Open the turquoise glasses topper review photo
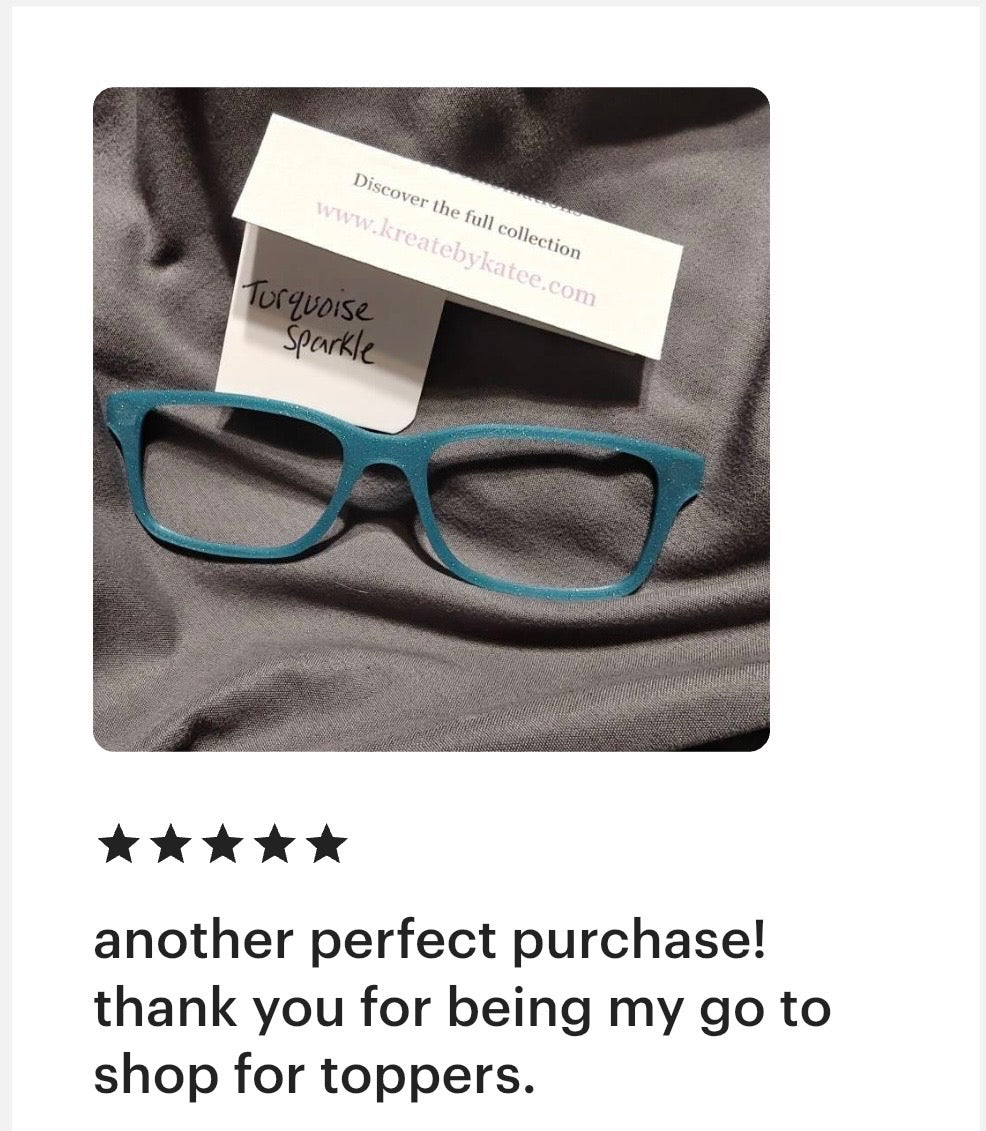The image size is (986, 1131). [x=431, y=419]
